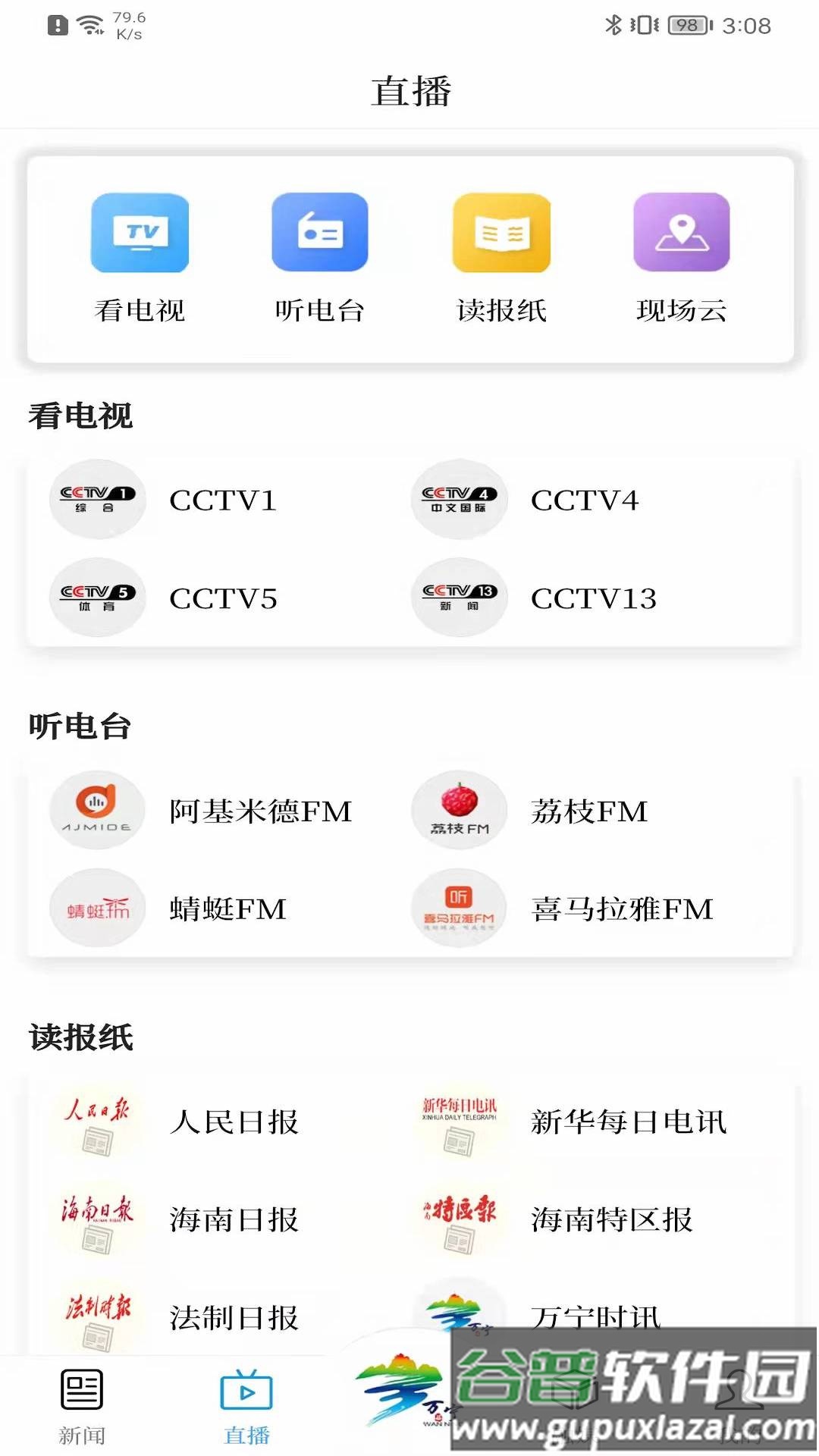The height and width of the screenshot is (1456, 819).
Task: Select the CCTV1 channel logo
Action: coord(97,500)
